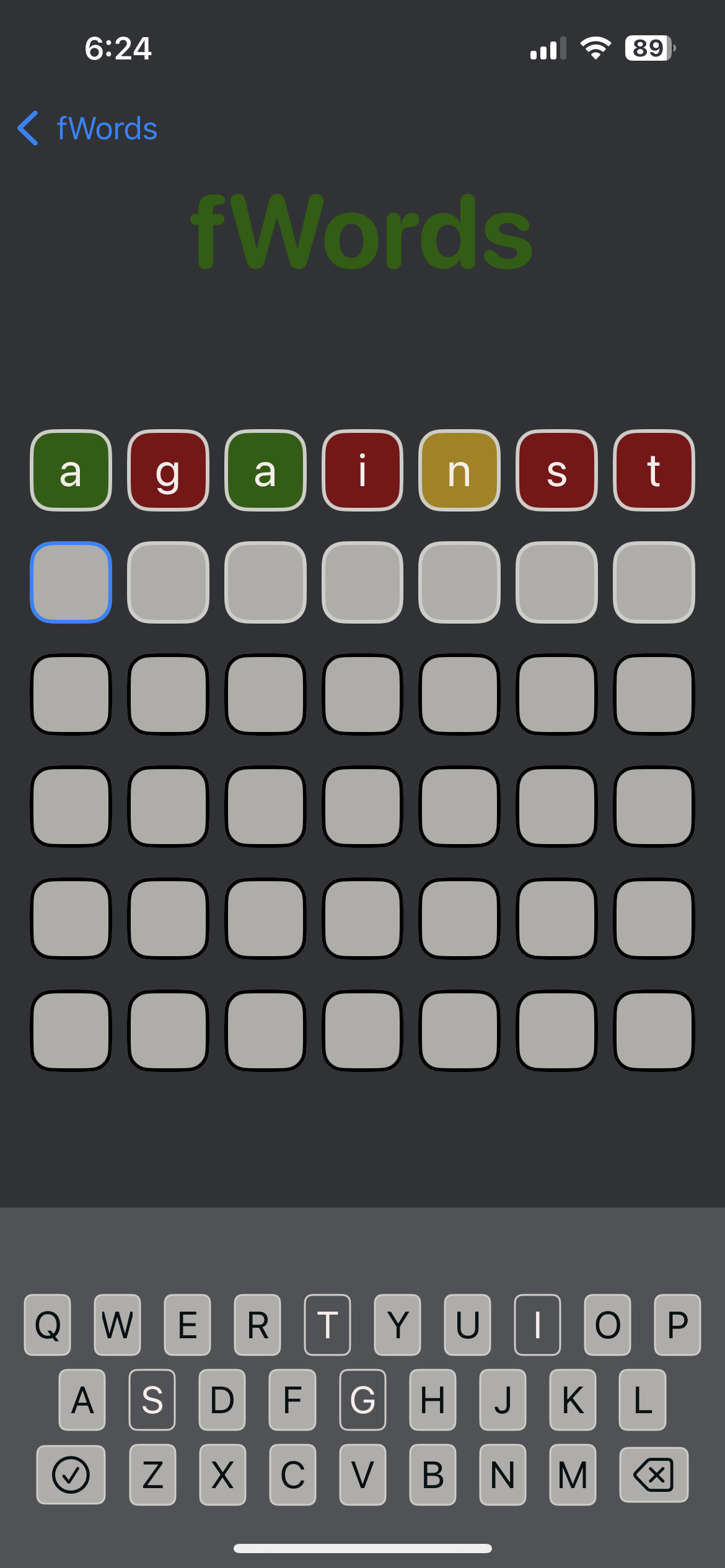
Task: Type the letter A
Action: [x=82, y=1400]
